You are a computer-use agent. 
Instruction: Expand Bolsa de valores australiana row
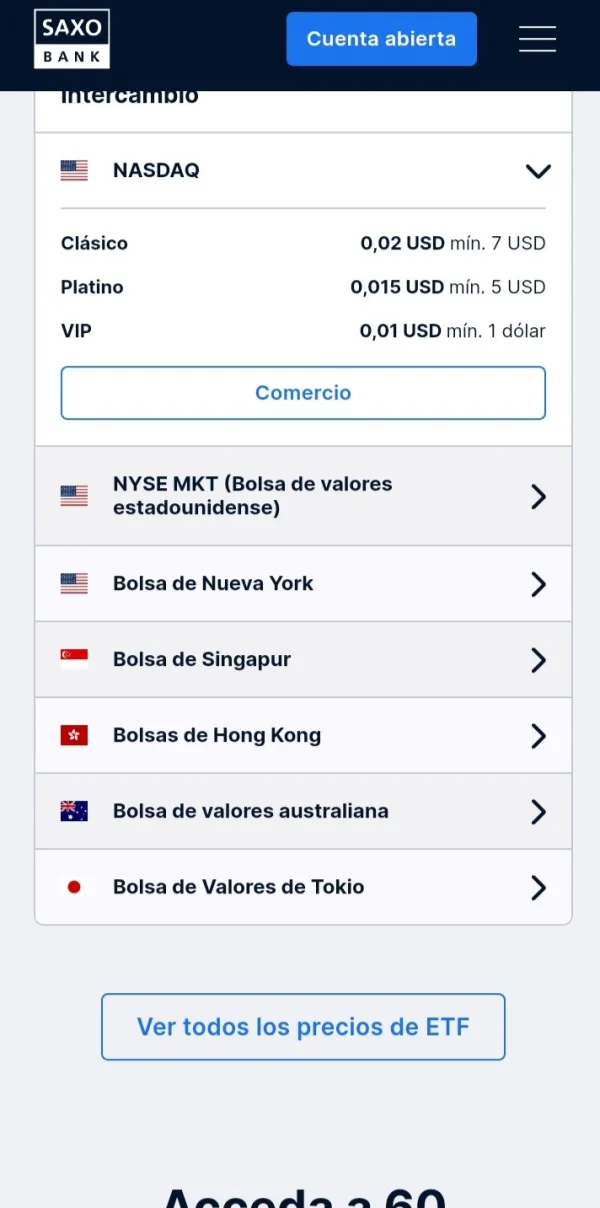tap(303, 811)
